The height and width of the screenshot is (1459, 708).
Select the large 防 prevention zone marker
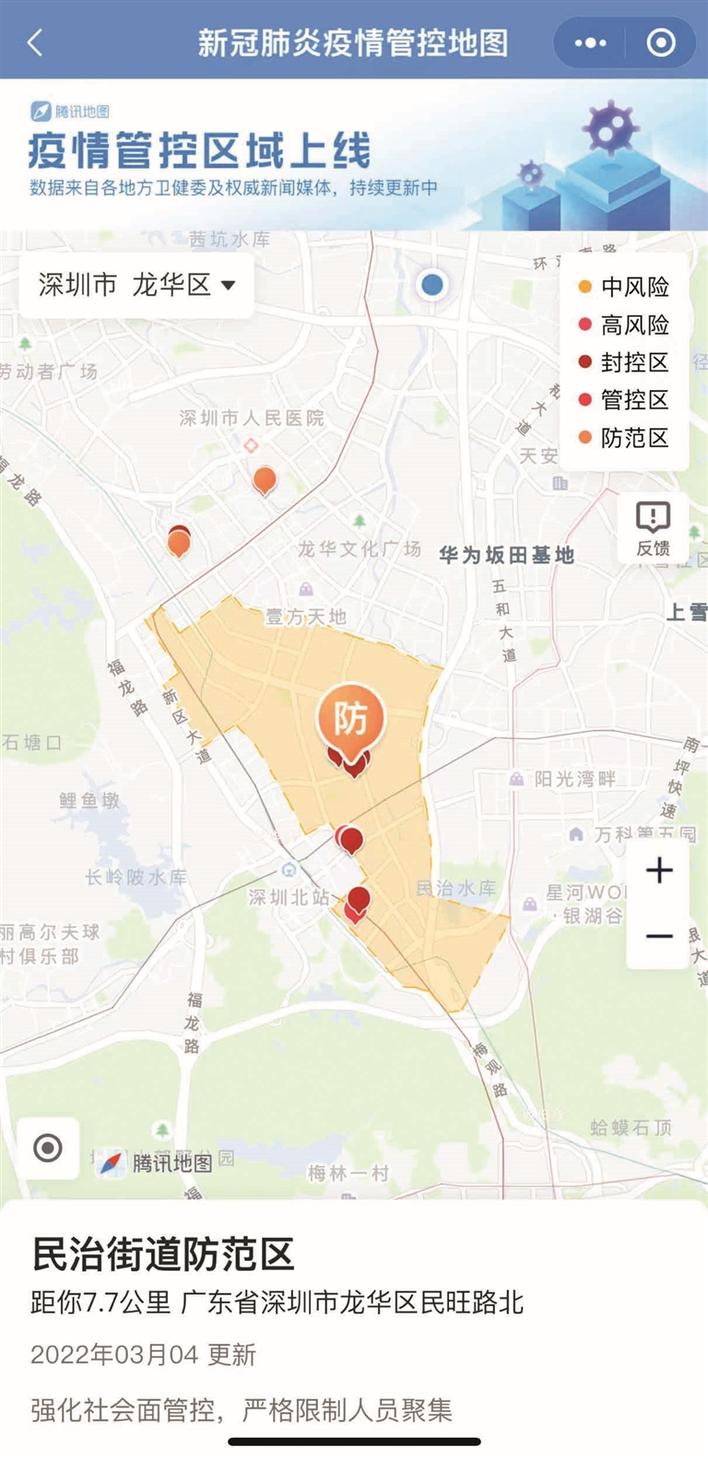point(350,719)
